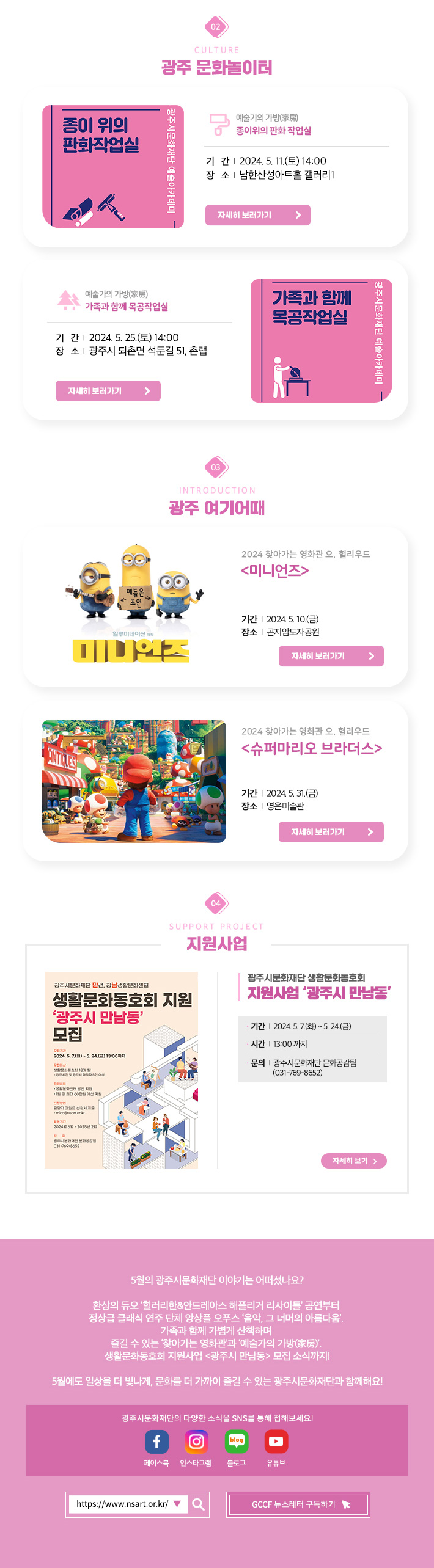Tap the magnifier search icon
Image resolution: width=434 pixels, height=1568 pixels.
click(198, 1504)
